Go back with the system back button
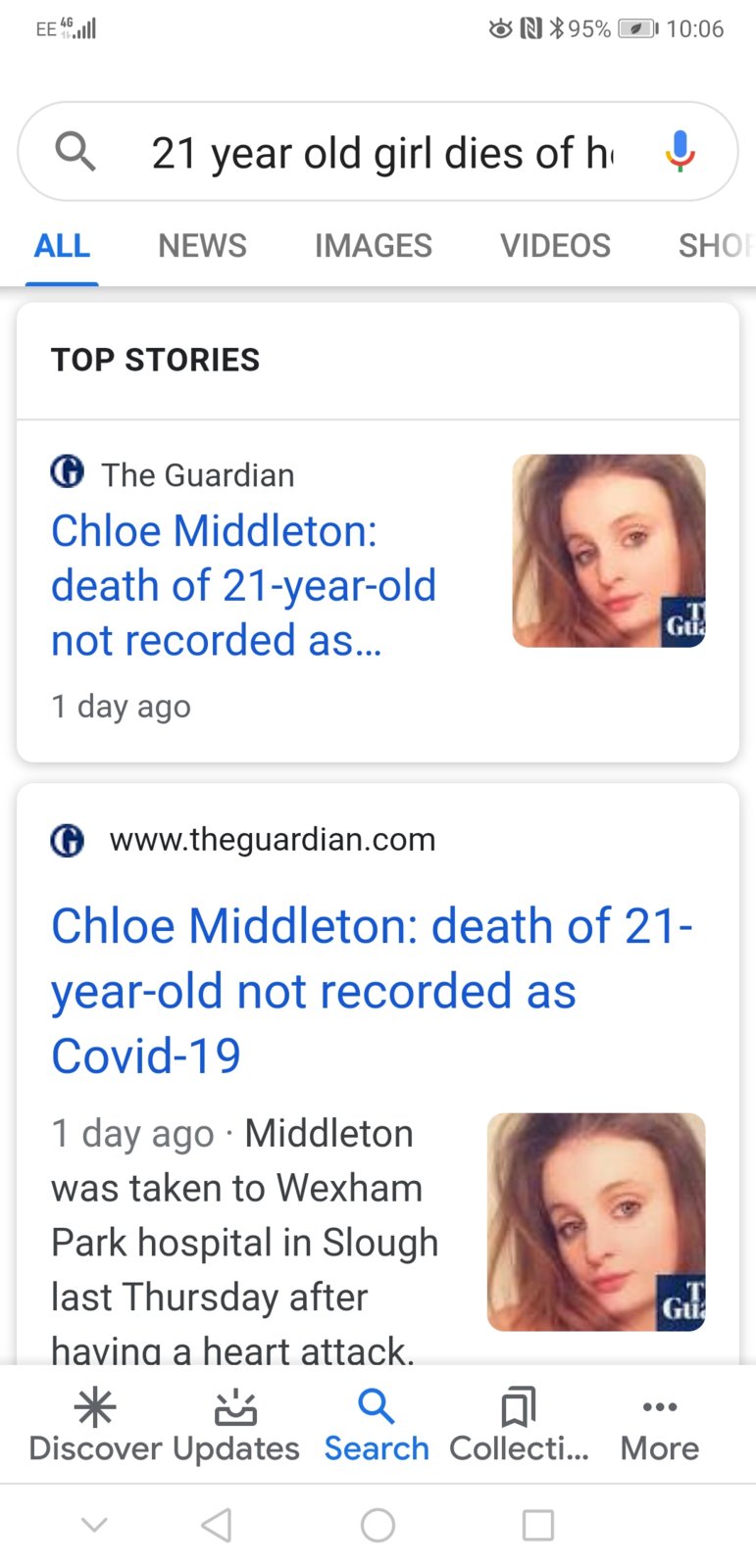 pos(216,1525)
